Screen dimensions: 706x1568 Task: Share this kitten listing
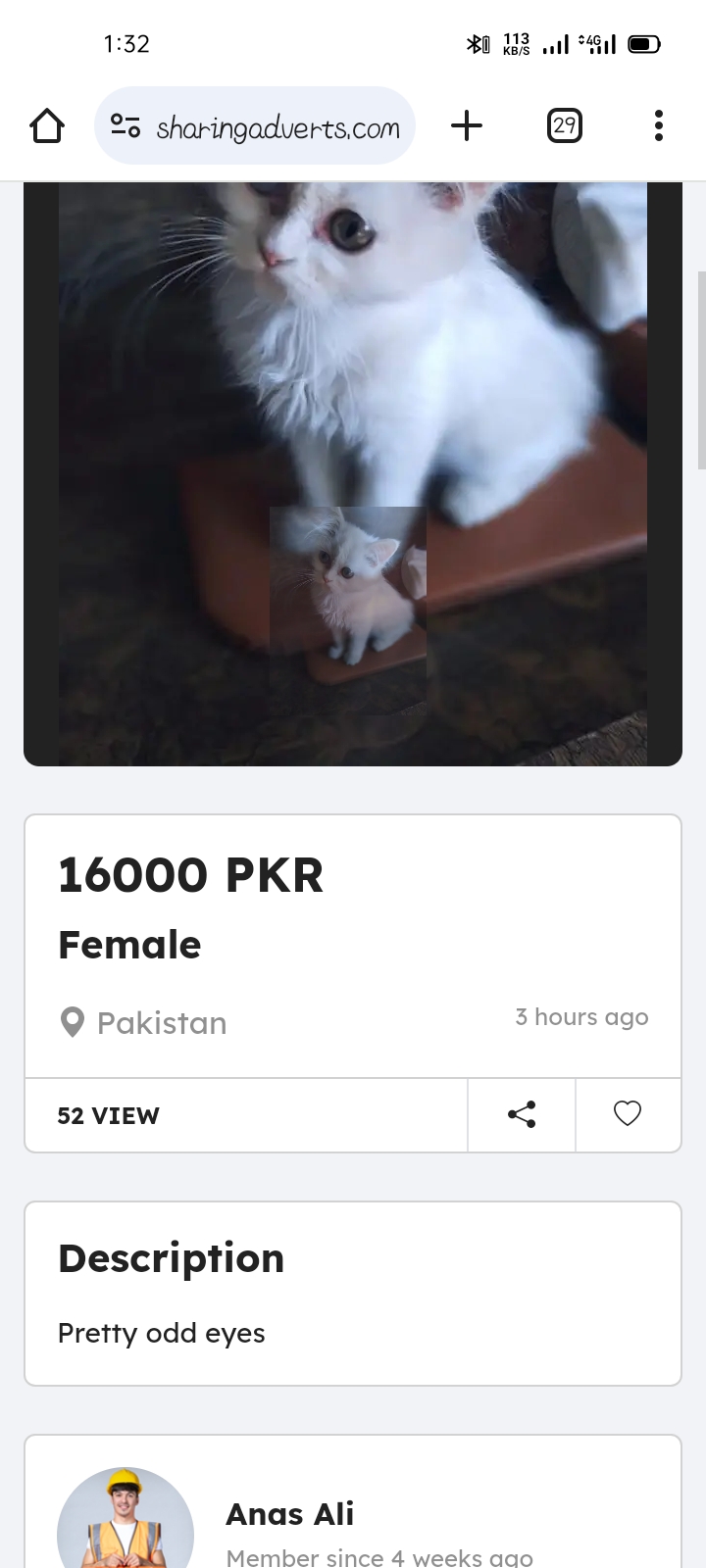coord(522,1114)
